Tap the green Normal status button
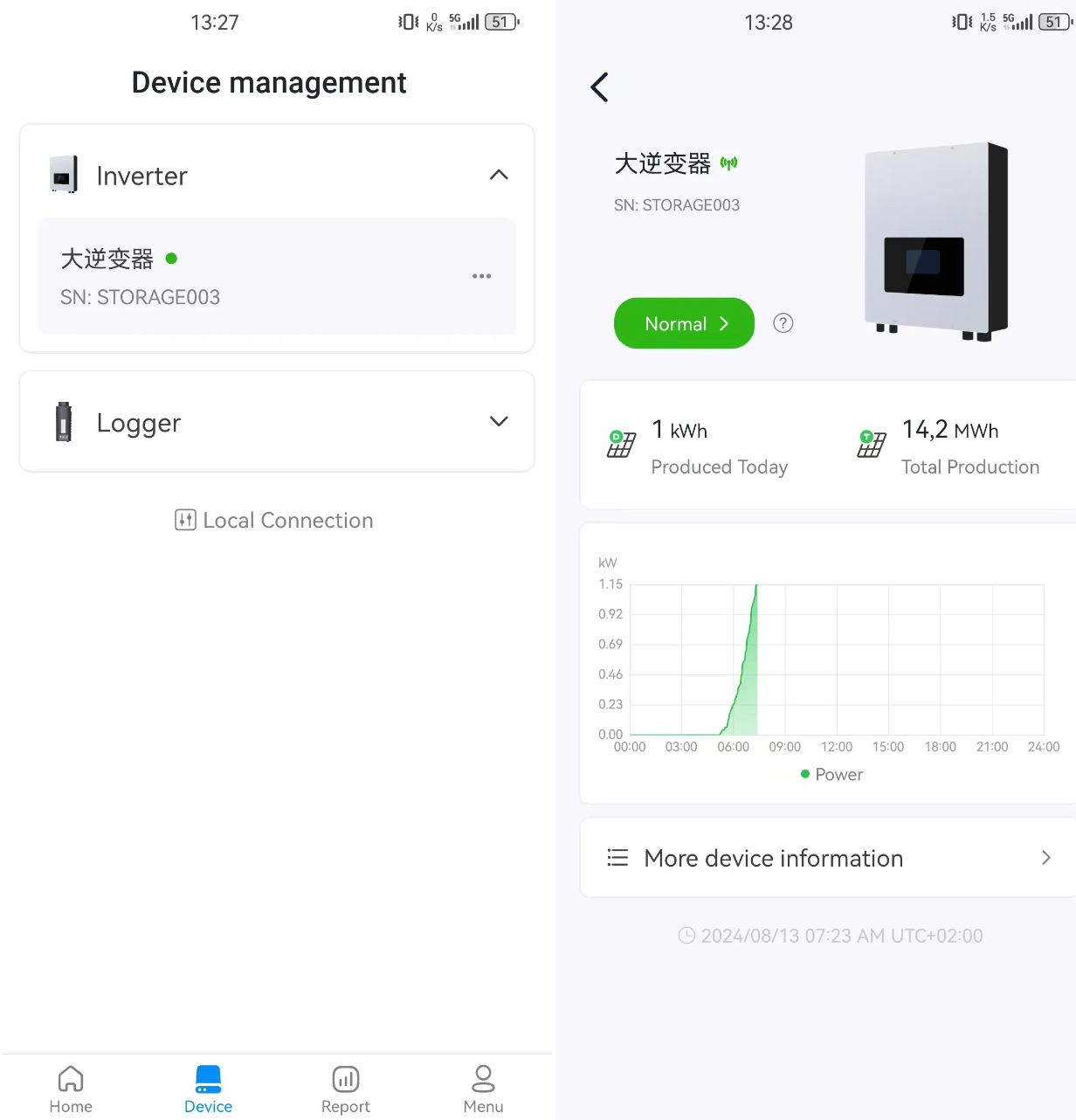 click(x=684, y=324)
